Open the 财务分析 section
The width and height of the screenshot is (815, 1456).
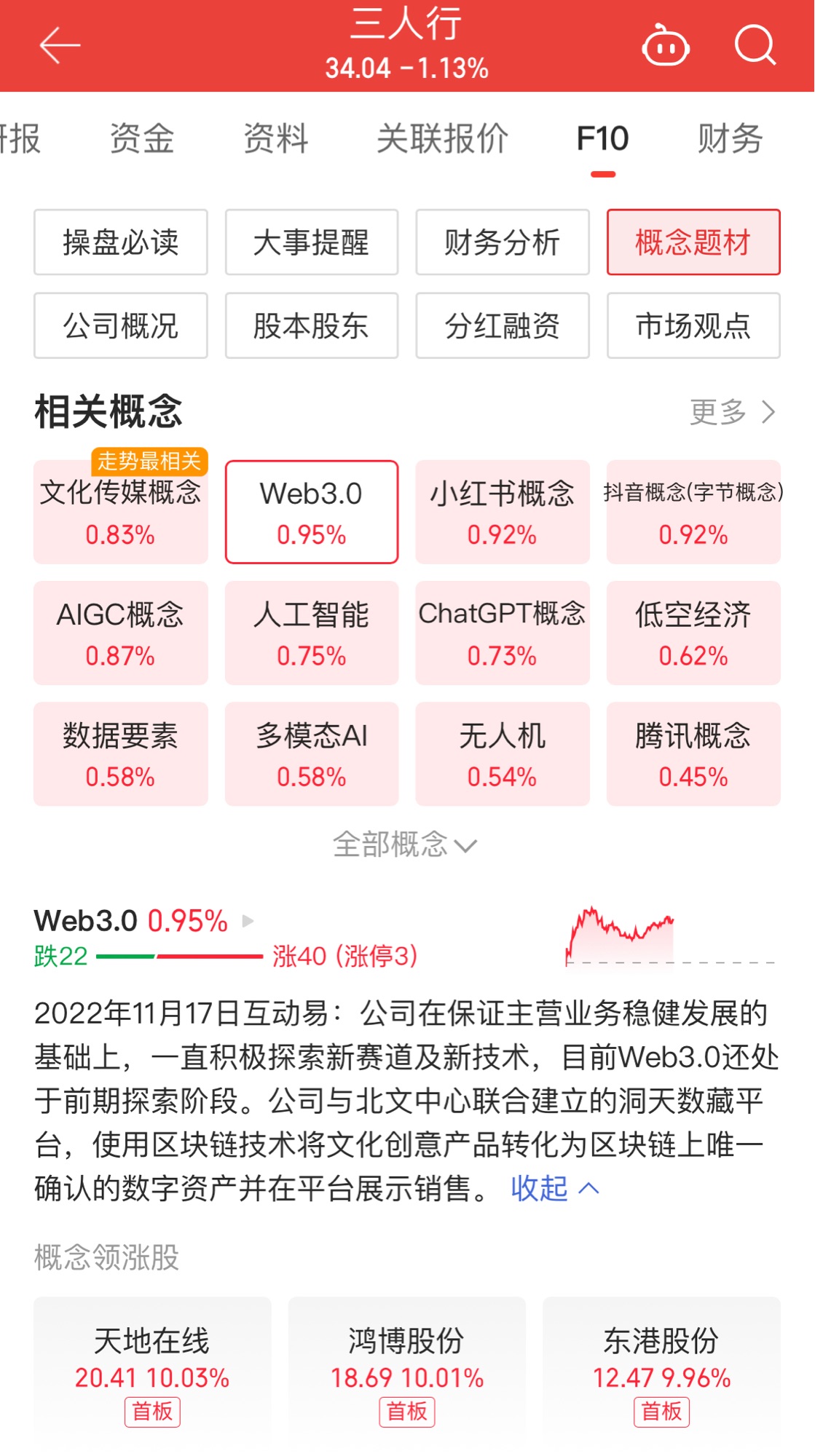point(503,242)
